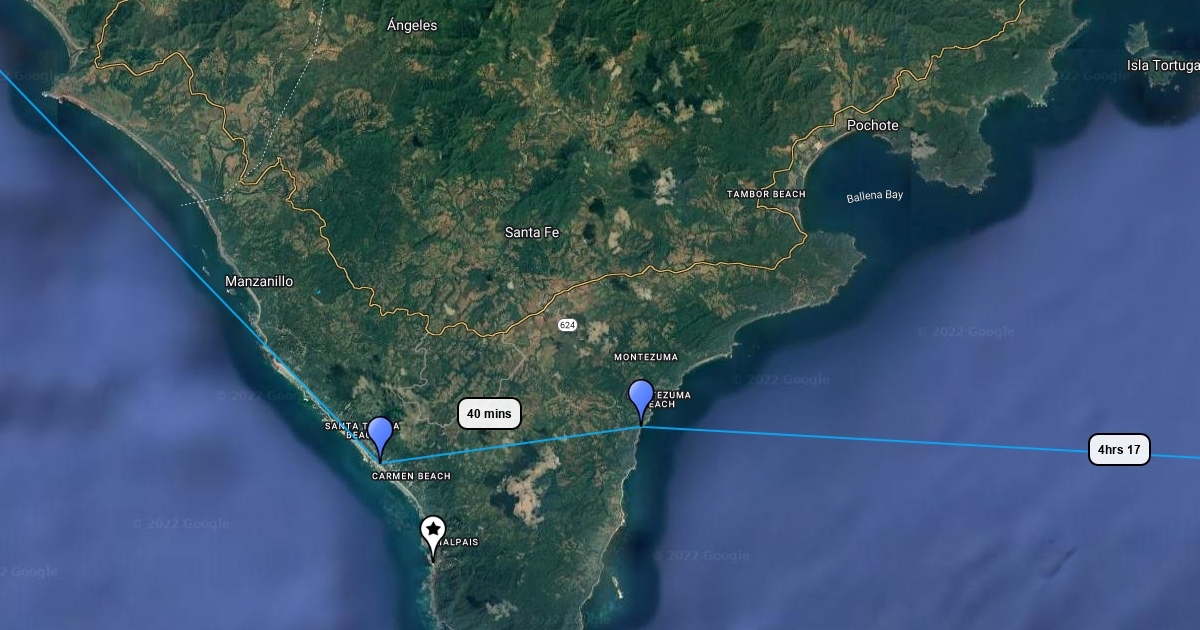Viewport: 1200px width, 630px height.
Task: Tap the 40 mins route label
Action: (x=489, y=413)
